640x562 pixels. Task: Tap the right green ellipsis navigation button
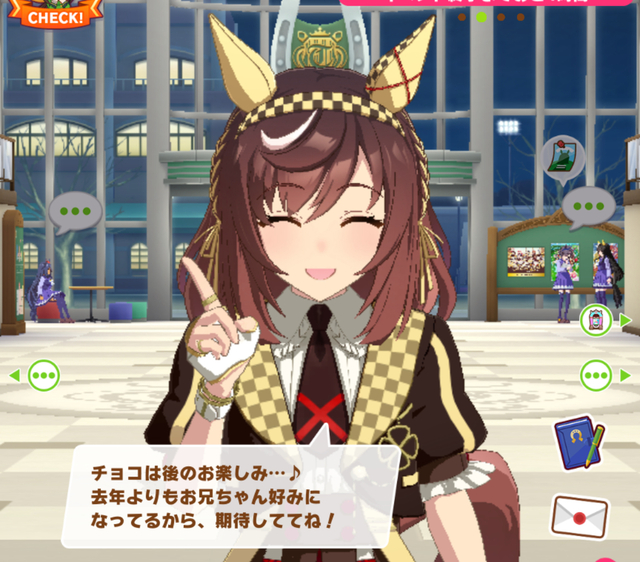pos(596,375)
